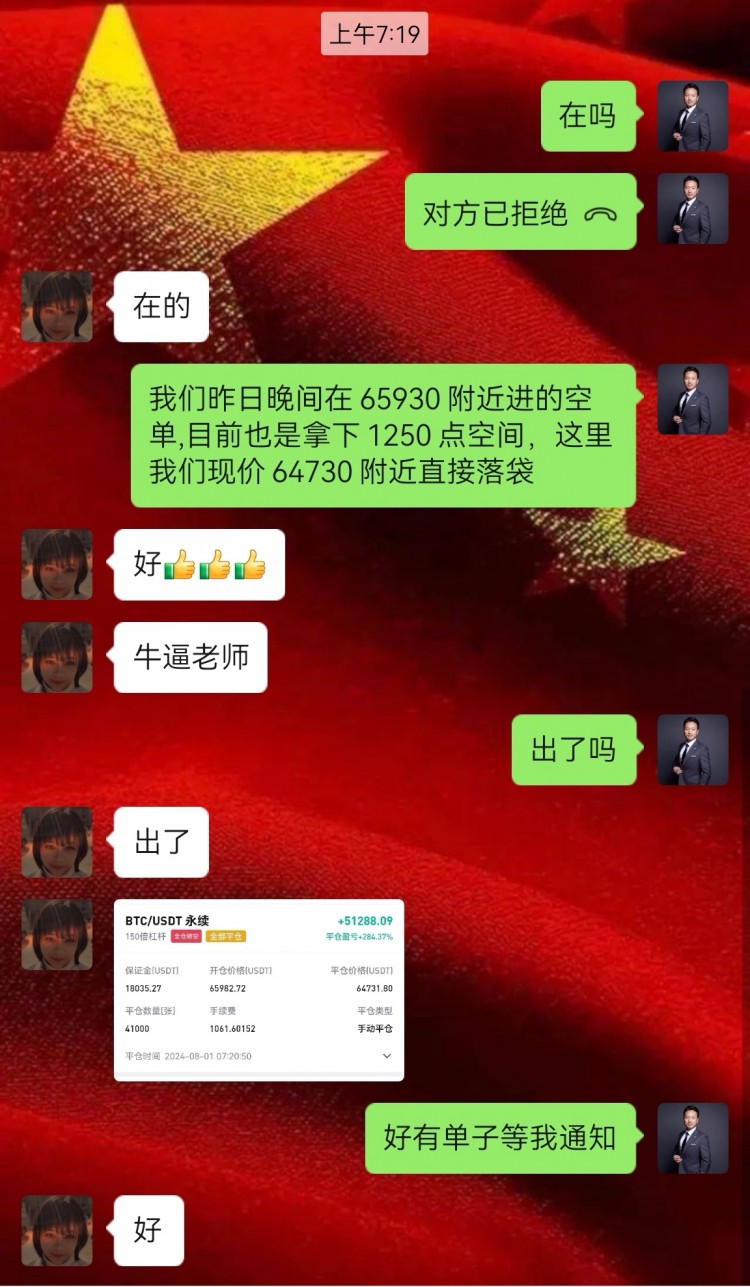Open the avatar beside the 出了吗 message
Screen dimensions: 750x1287
tap(692, 749)
